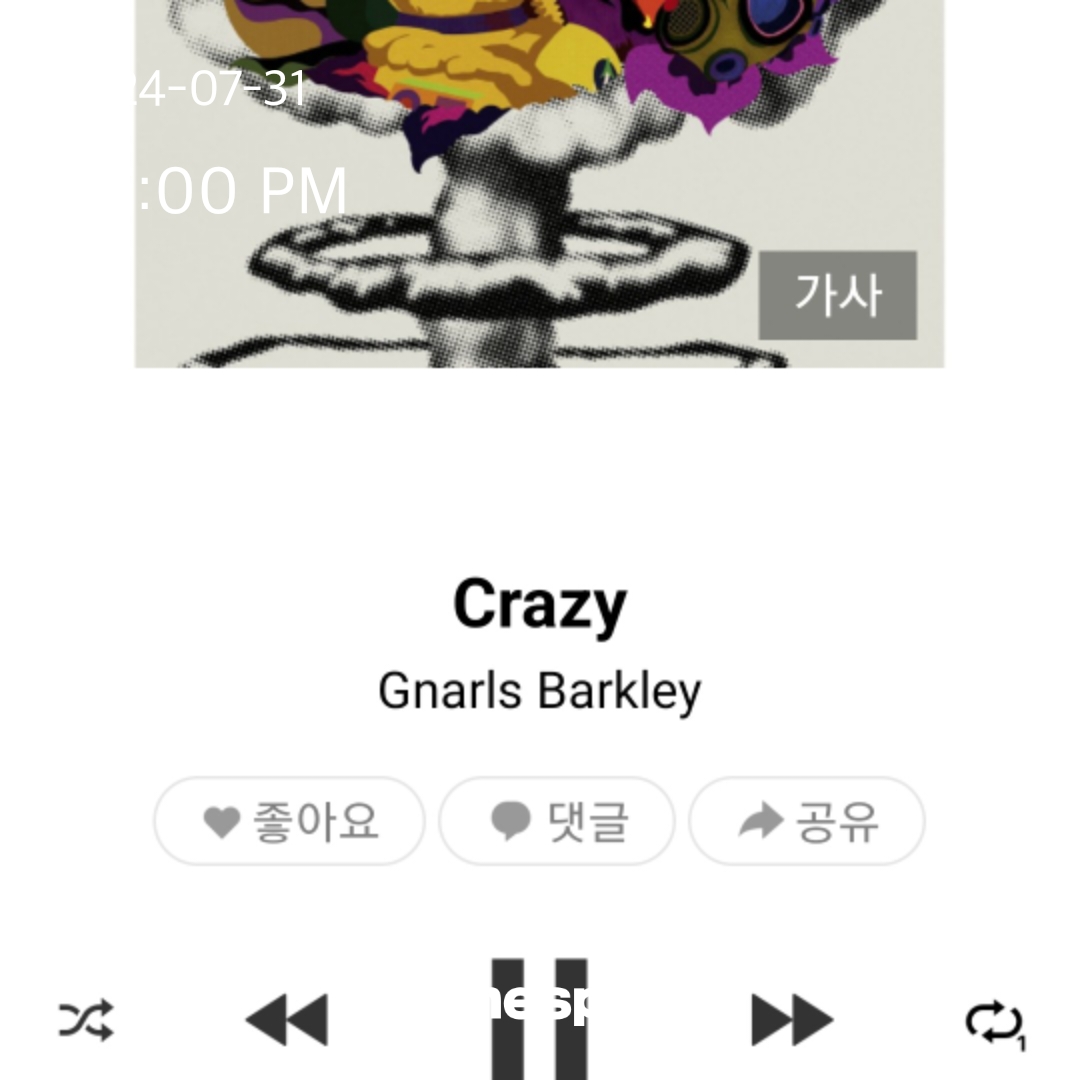Open comments with the 댓글 button
The width and height of the screenshot is (1080, 1080).
click(x=557, y=822)
